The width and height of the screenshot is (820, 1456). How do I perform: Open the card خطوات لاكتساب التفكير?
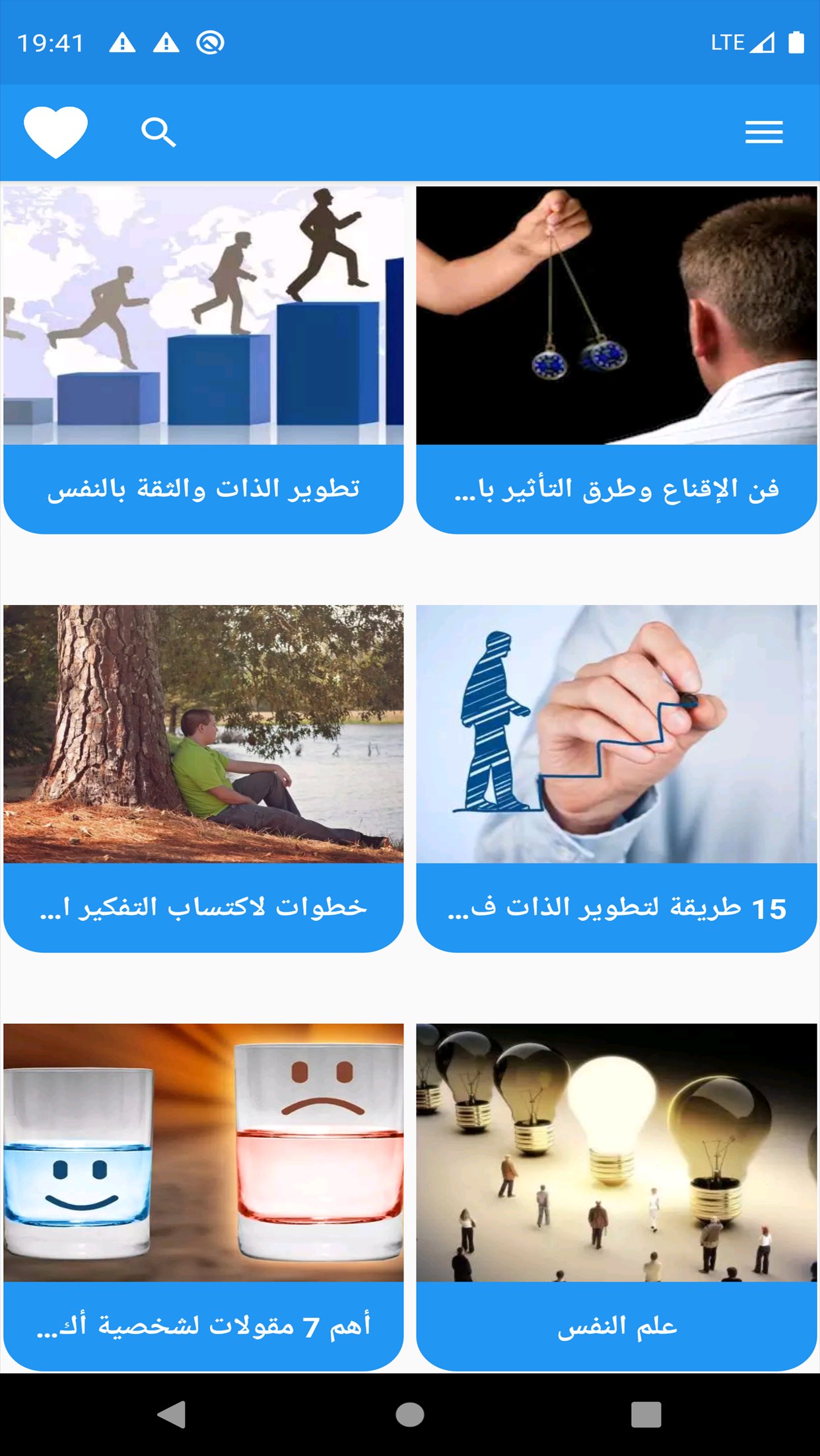click(203, 779)
